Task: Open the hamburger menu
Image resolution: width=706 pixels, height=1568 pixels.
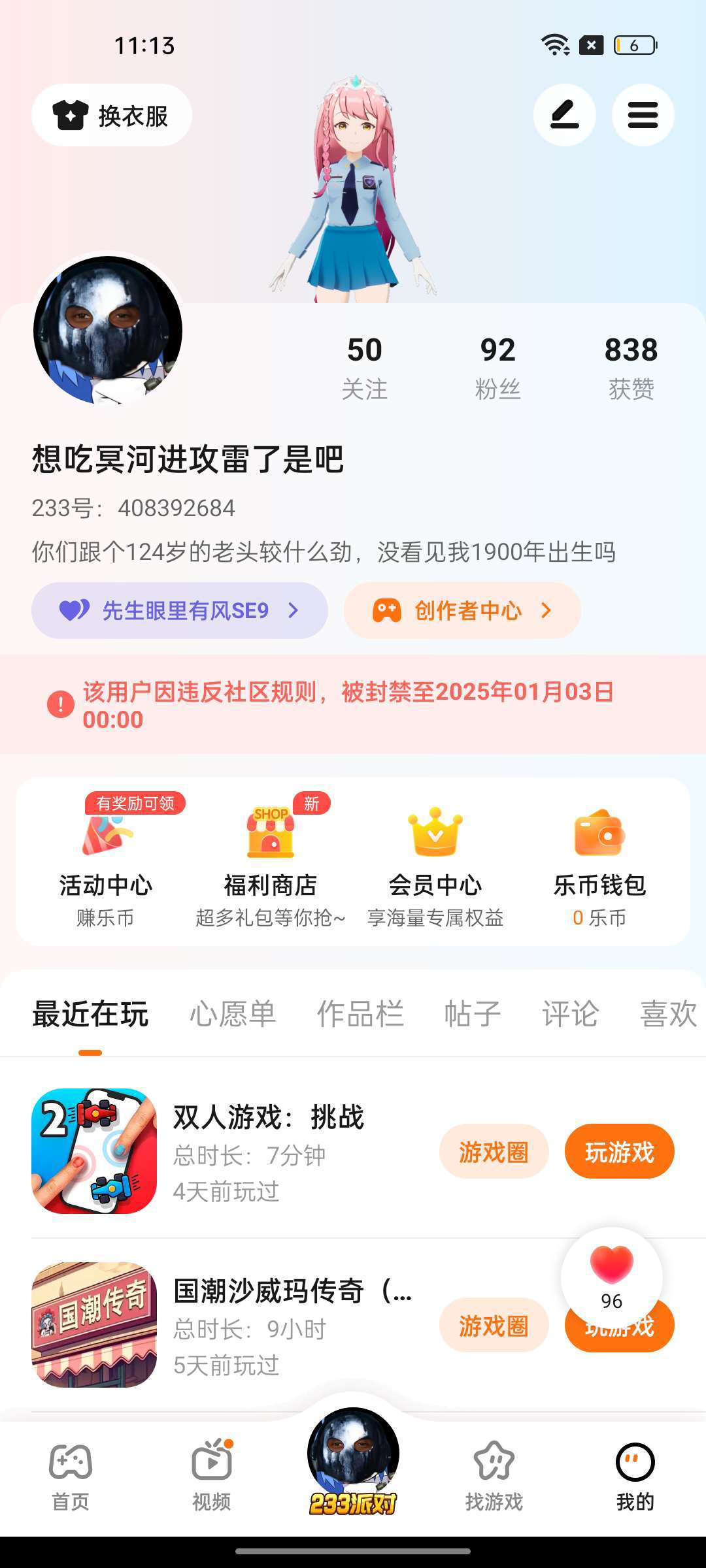Action: point(643,115)
